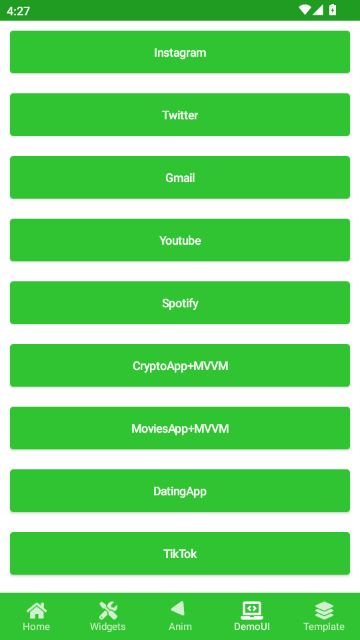Screen dimensions: 360x640
Task: Open the TikTok demo
Action: tap(180, 553)
